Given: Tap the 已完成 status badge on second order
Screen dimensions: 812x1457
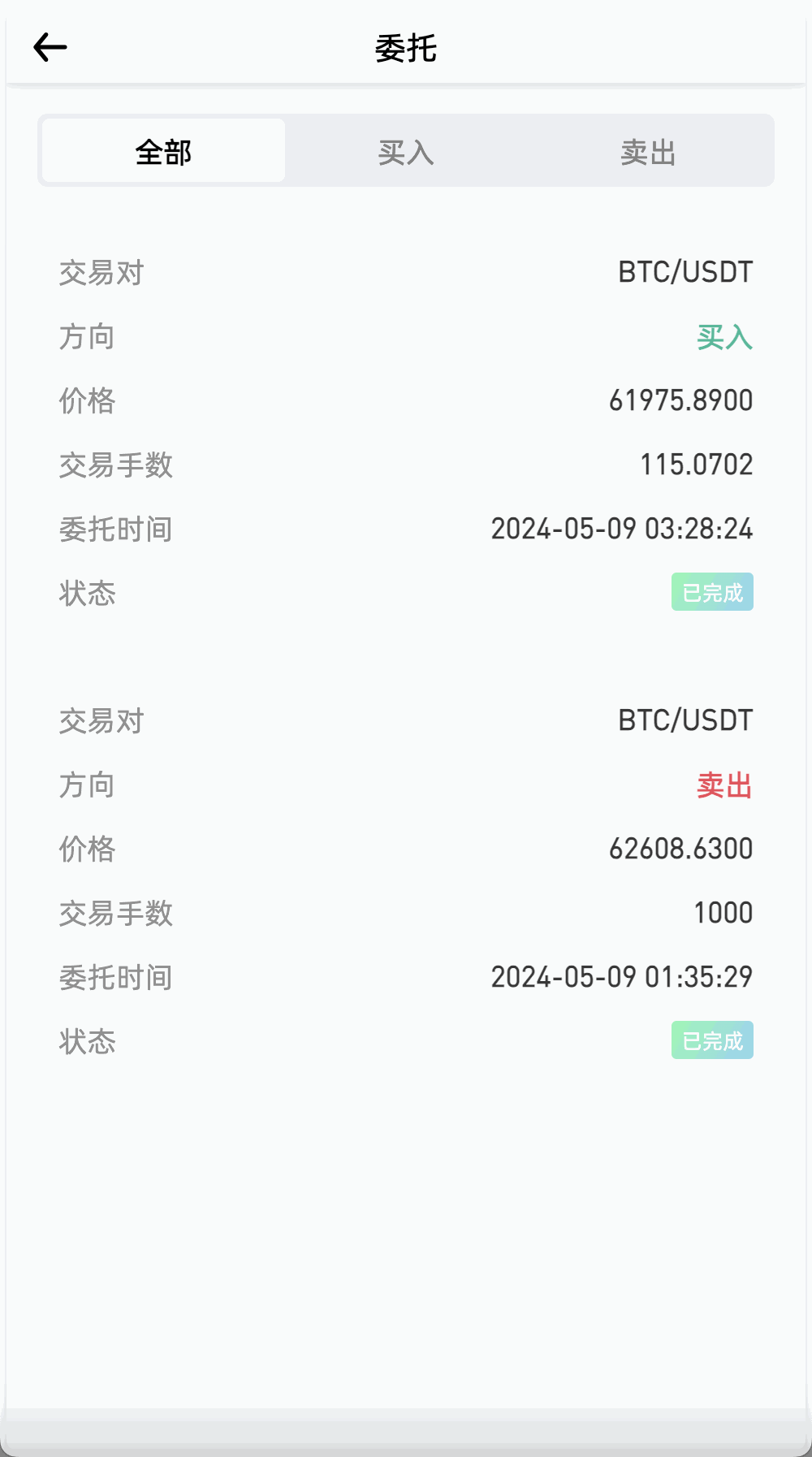Looking at the screenshot, I should (x=712, y=1040).
